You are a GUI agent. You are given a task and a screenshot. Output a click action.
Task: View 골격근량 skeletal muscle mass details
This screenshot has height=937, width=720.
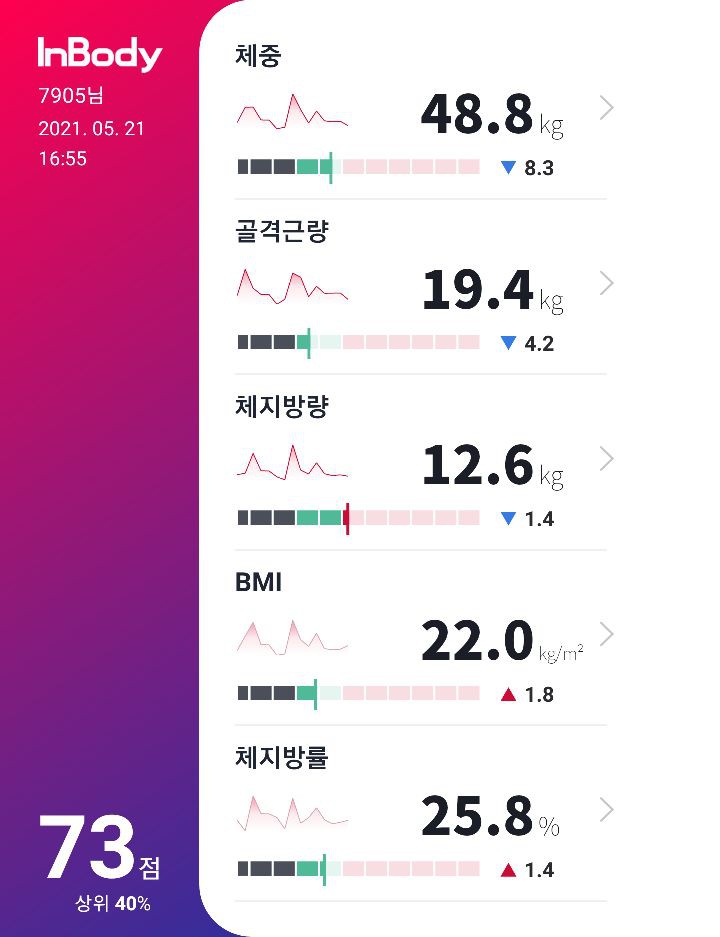coord(605,284)
